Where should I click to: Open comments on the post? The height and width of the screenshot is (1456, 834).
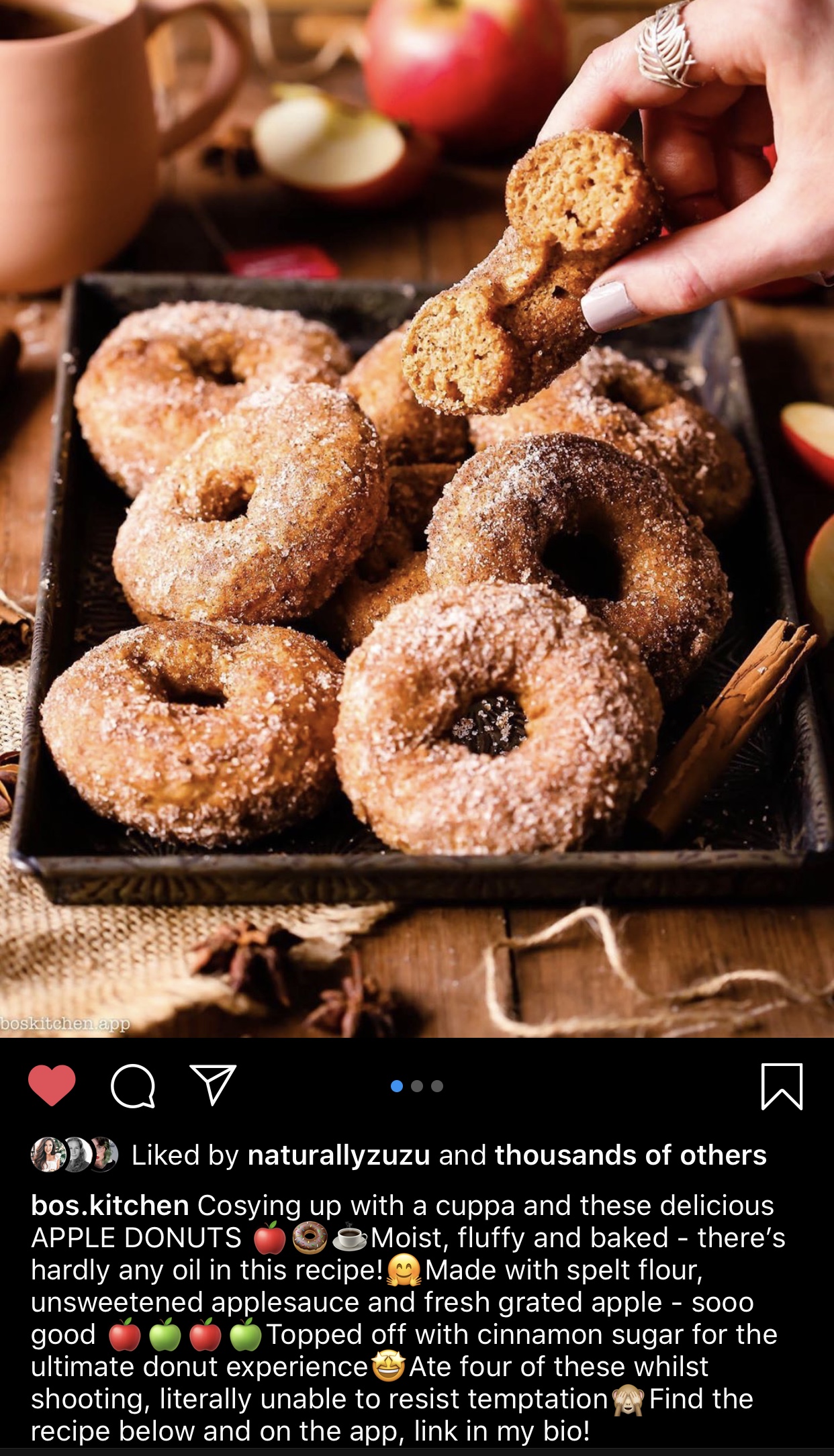pos(133,1085)
